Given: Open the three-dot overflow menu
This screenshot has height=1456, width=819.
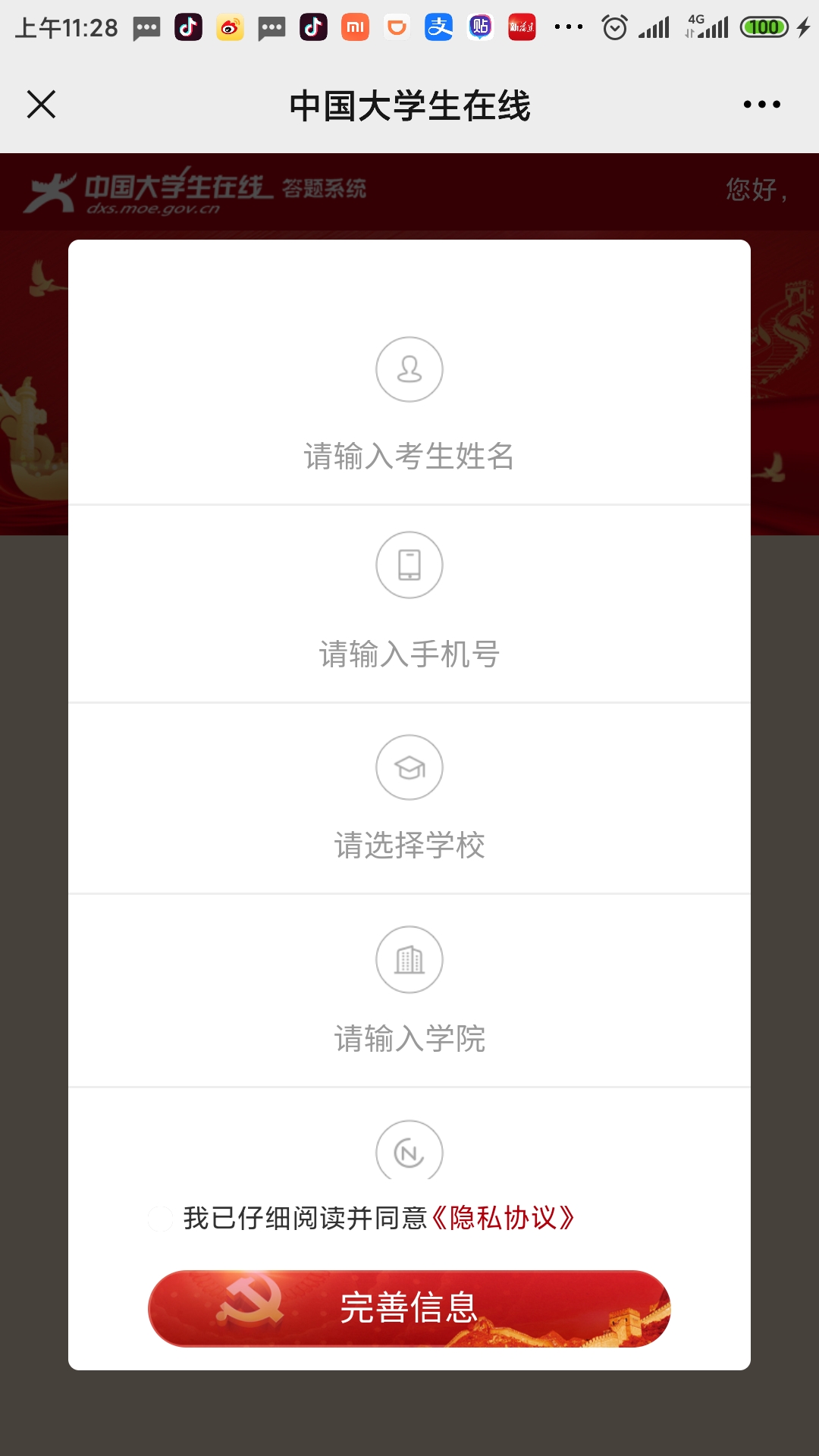Looking at the screenshot, I should [761, 105].
